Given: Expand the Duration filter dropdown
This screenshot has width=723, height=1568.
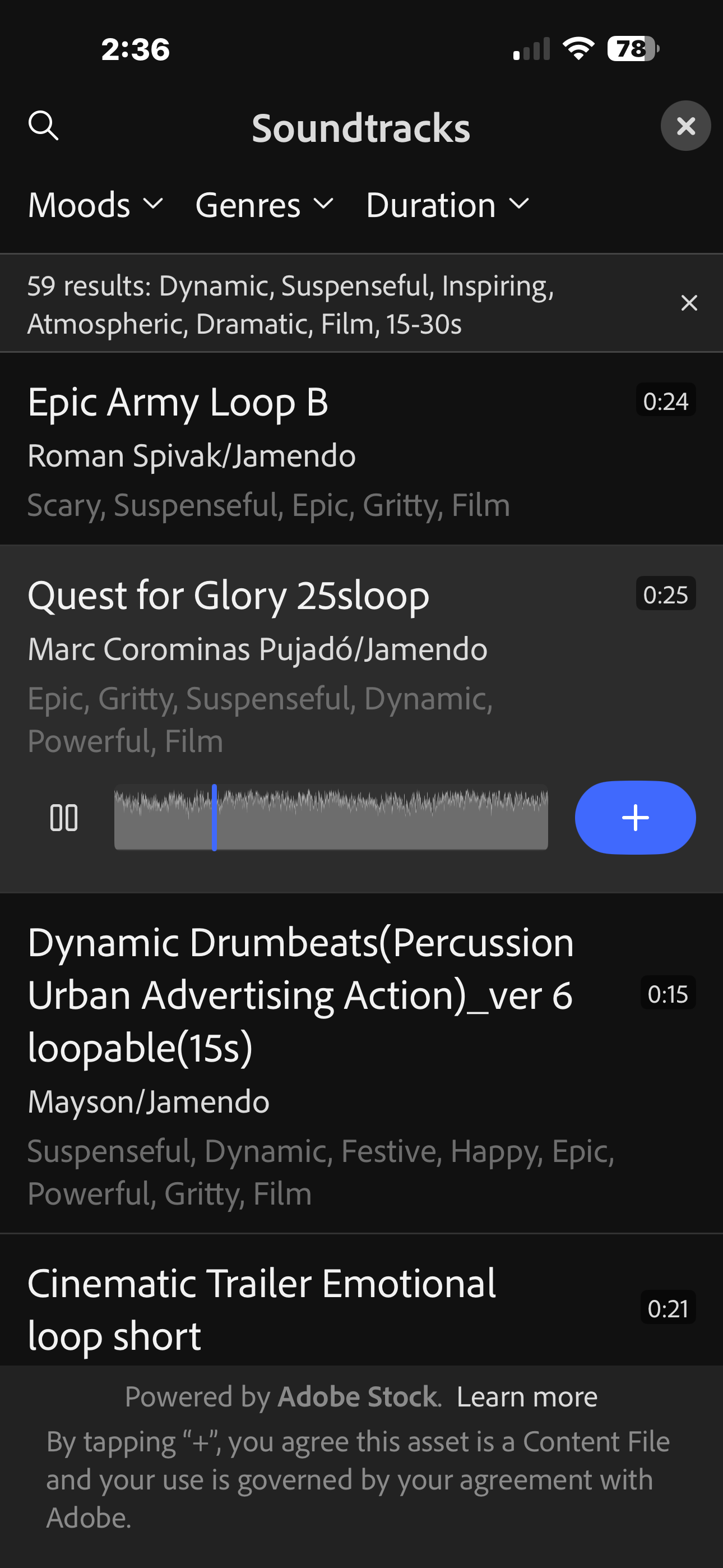Looking at the screenshot, I should (x=447, y=205).
